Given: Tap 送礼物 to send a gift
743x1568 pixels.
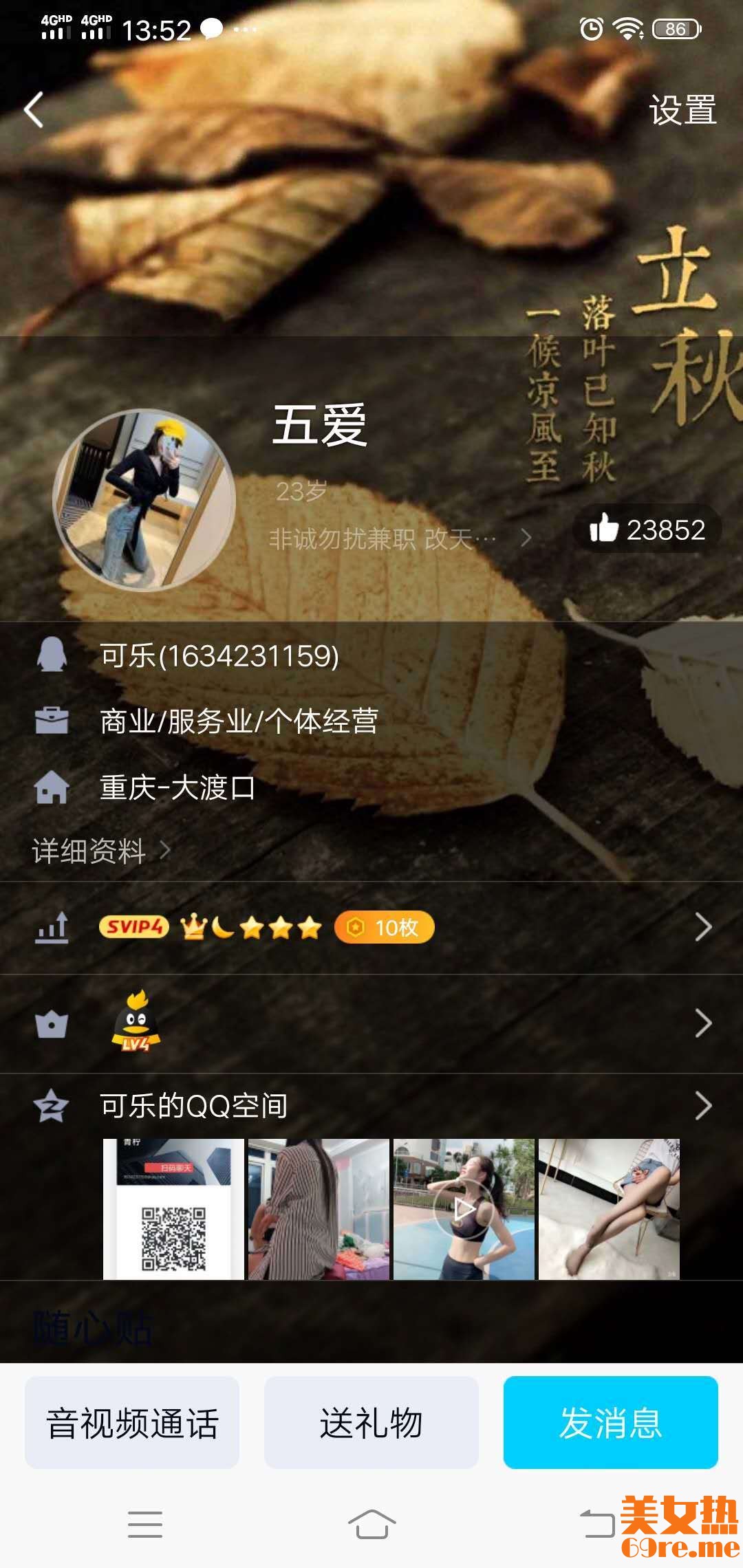Looking at the screenshot, I should click(371, 1422).
